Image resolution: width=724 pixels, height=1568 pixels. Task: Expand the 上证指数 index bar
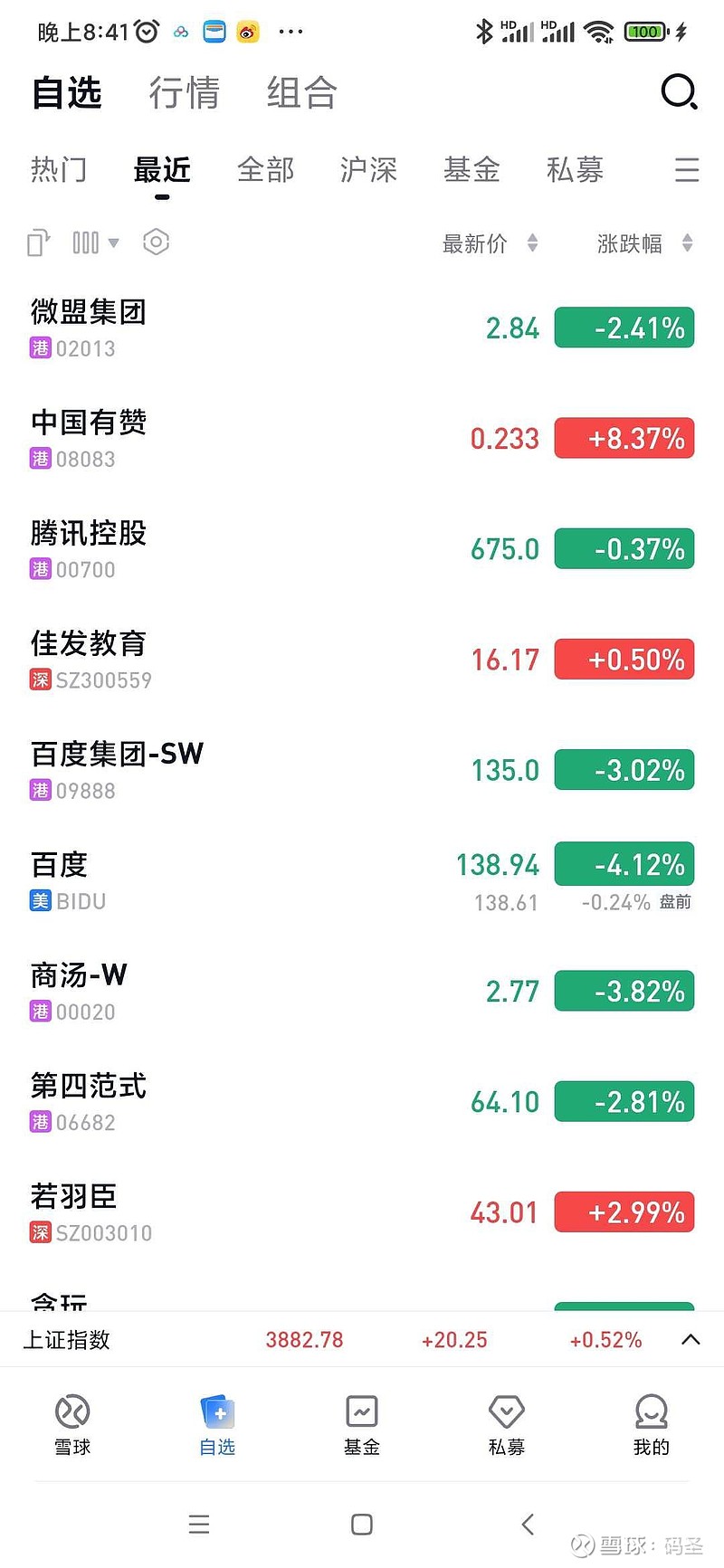pos(691,1340)
